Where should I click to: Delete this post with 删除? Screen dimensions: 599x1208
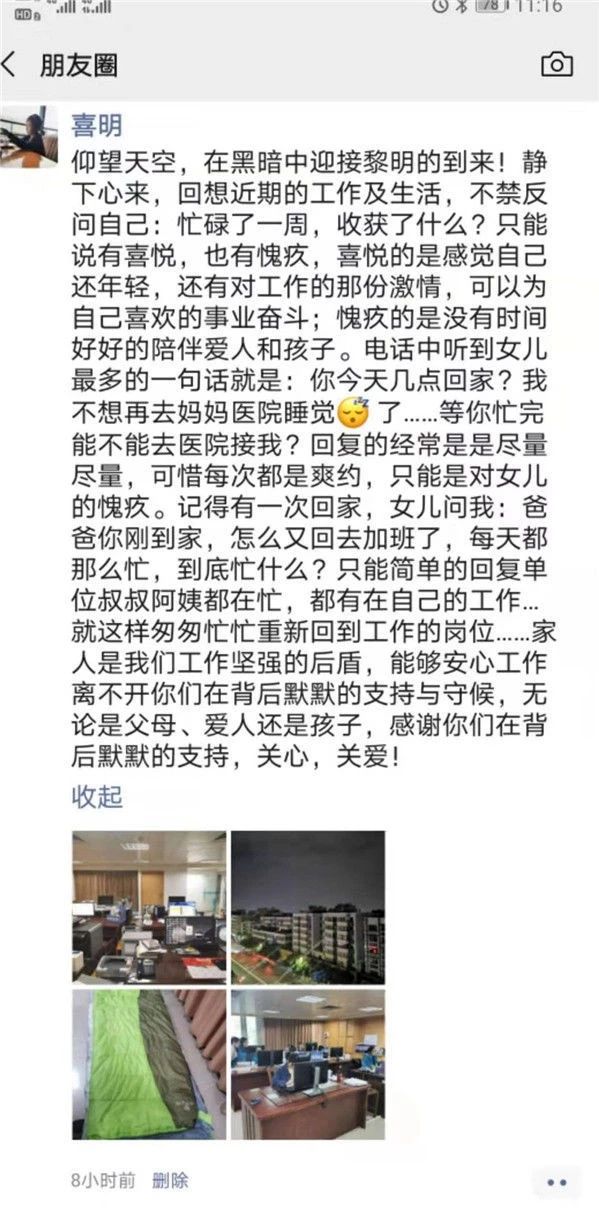(170, 1180)
